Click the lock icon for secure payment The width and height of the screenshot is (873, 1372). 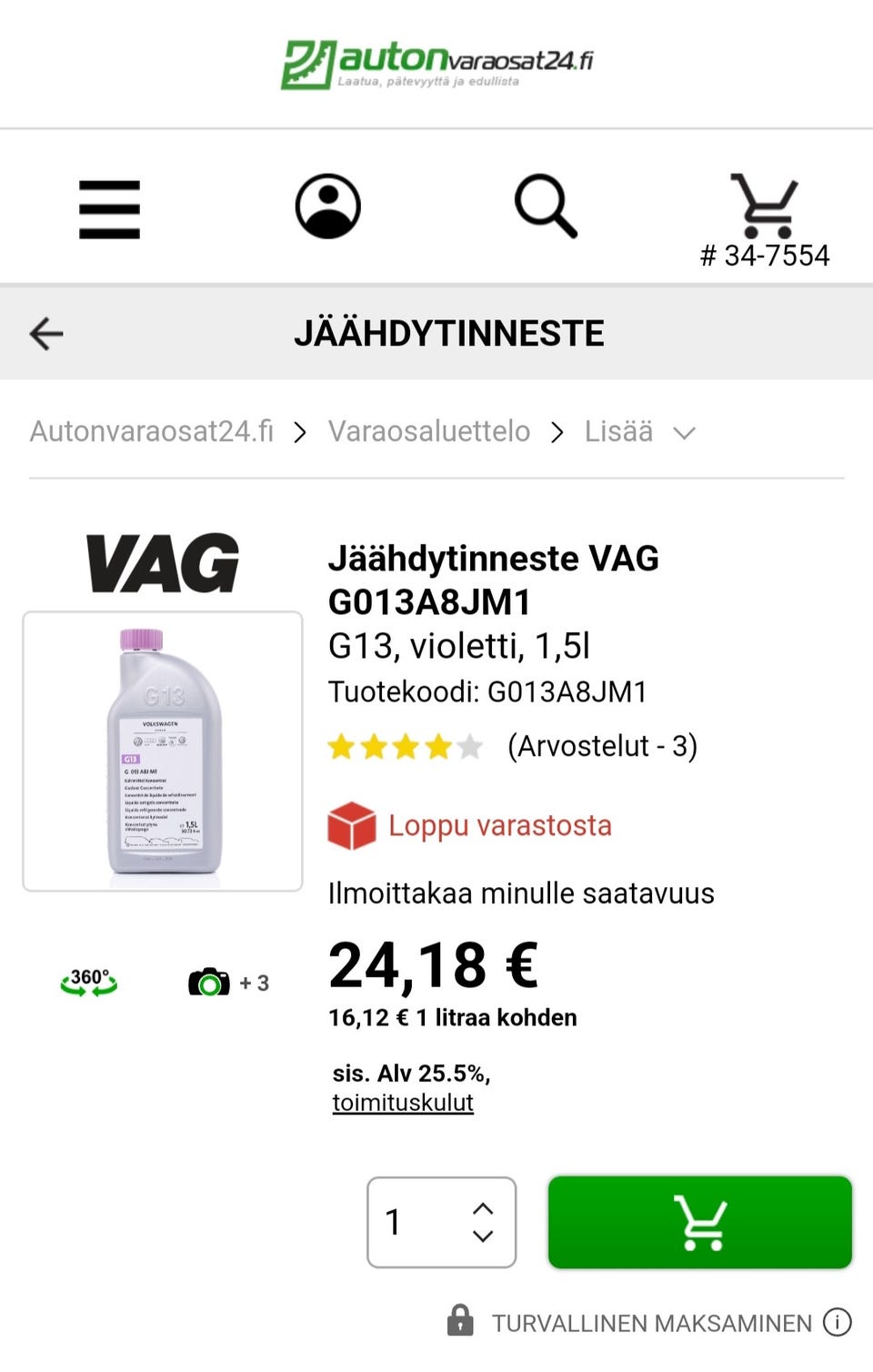point(460,1321)
